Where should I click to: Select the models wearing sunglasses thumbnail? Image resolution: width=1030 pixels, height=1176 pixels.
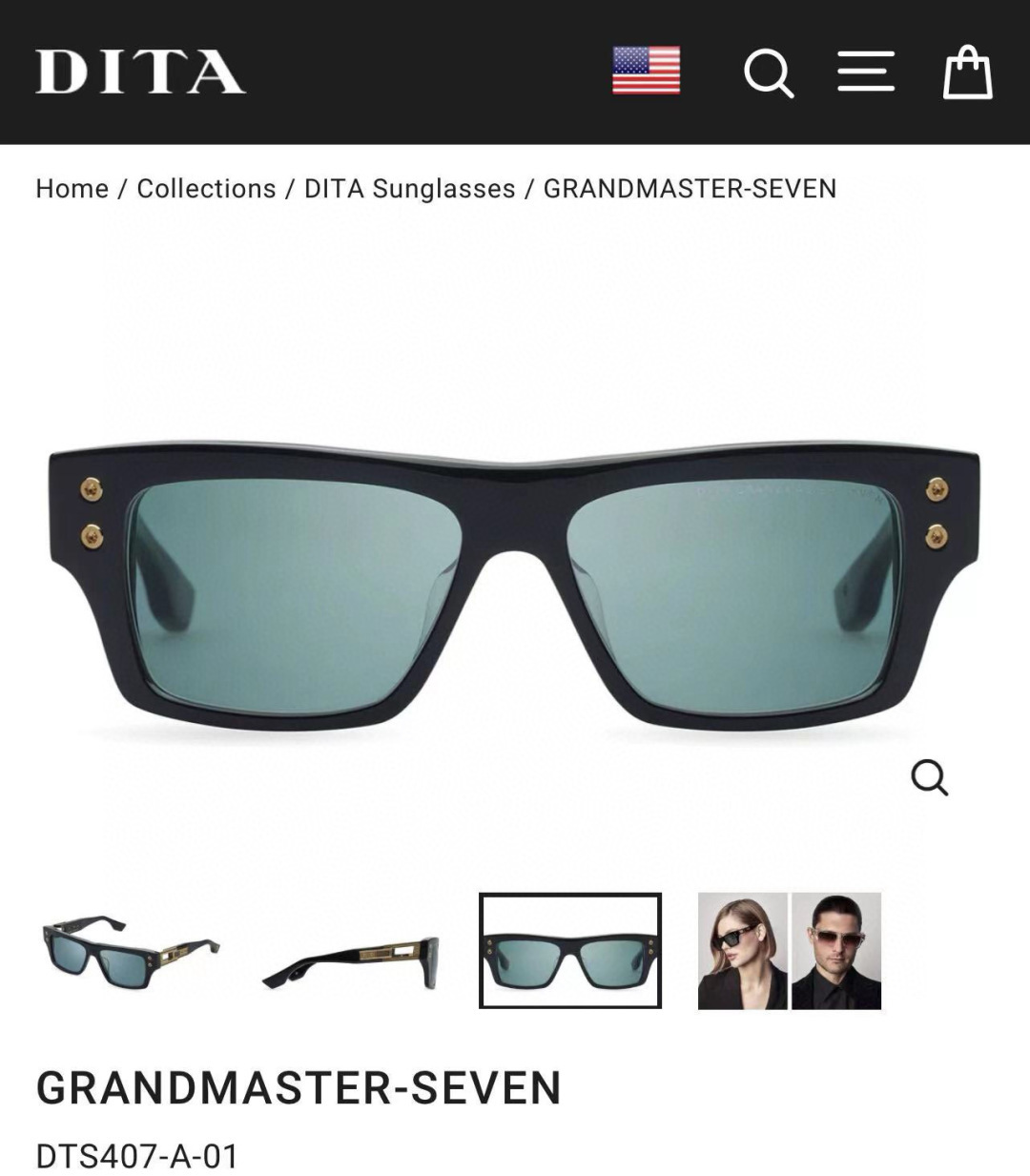click(790, 951)
